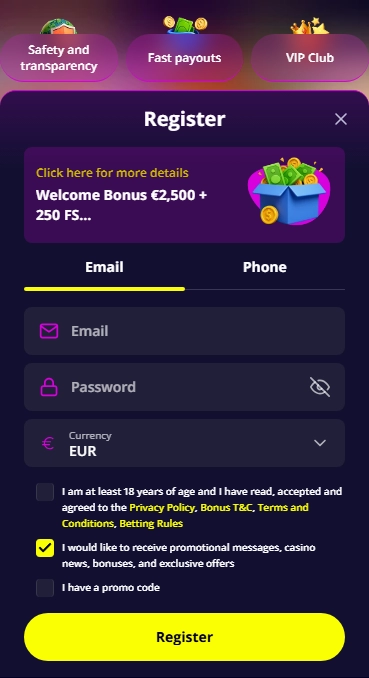Viewport: 369px width, 678px height.
Task: Open the Betting Rules link
Action: click(151, 524)
